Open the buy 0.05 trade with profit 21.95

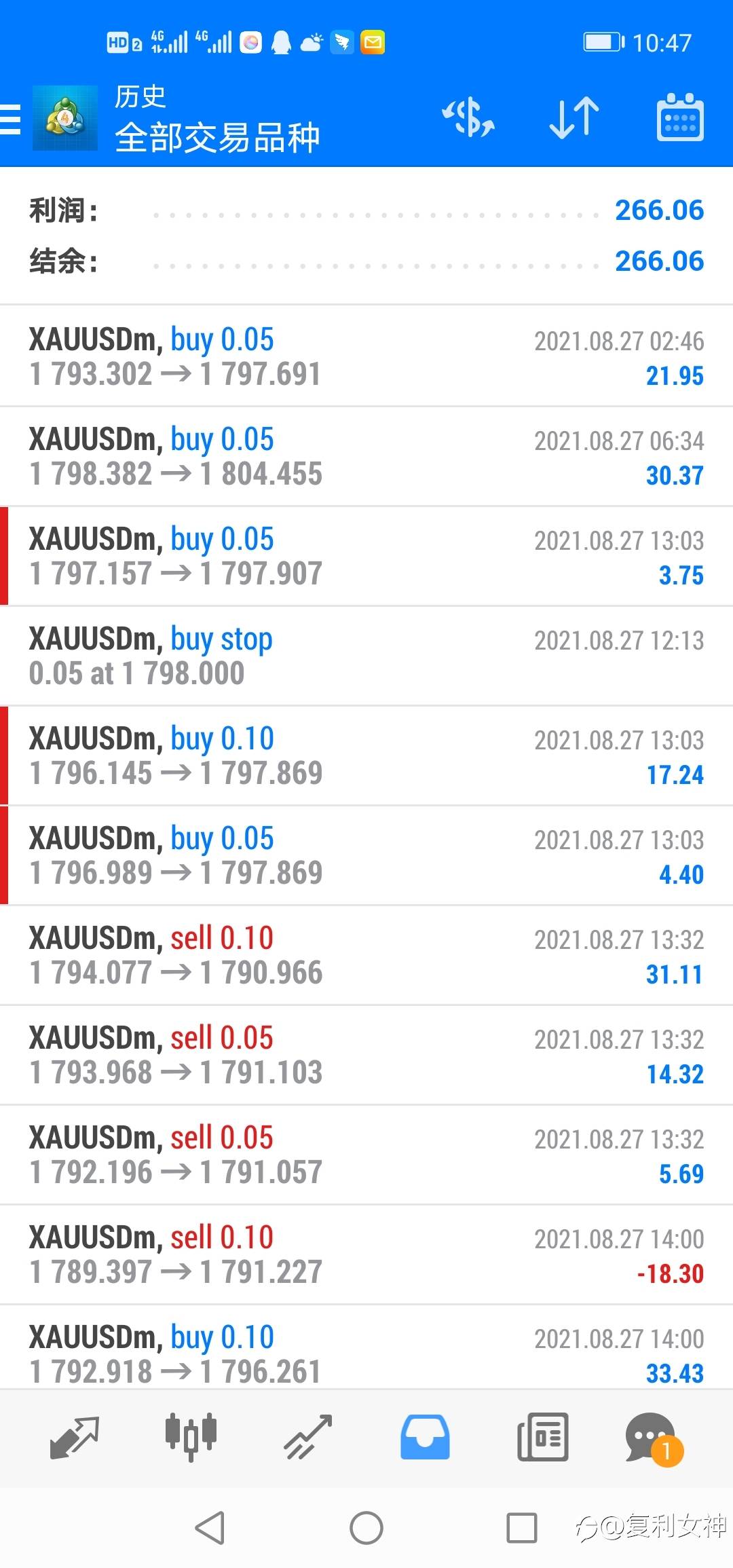click(366, 356)
